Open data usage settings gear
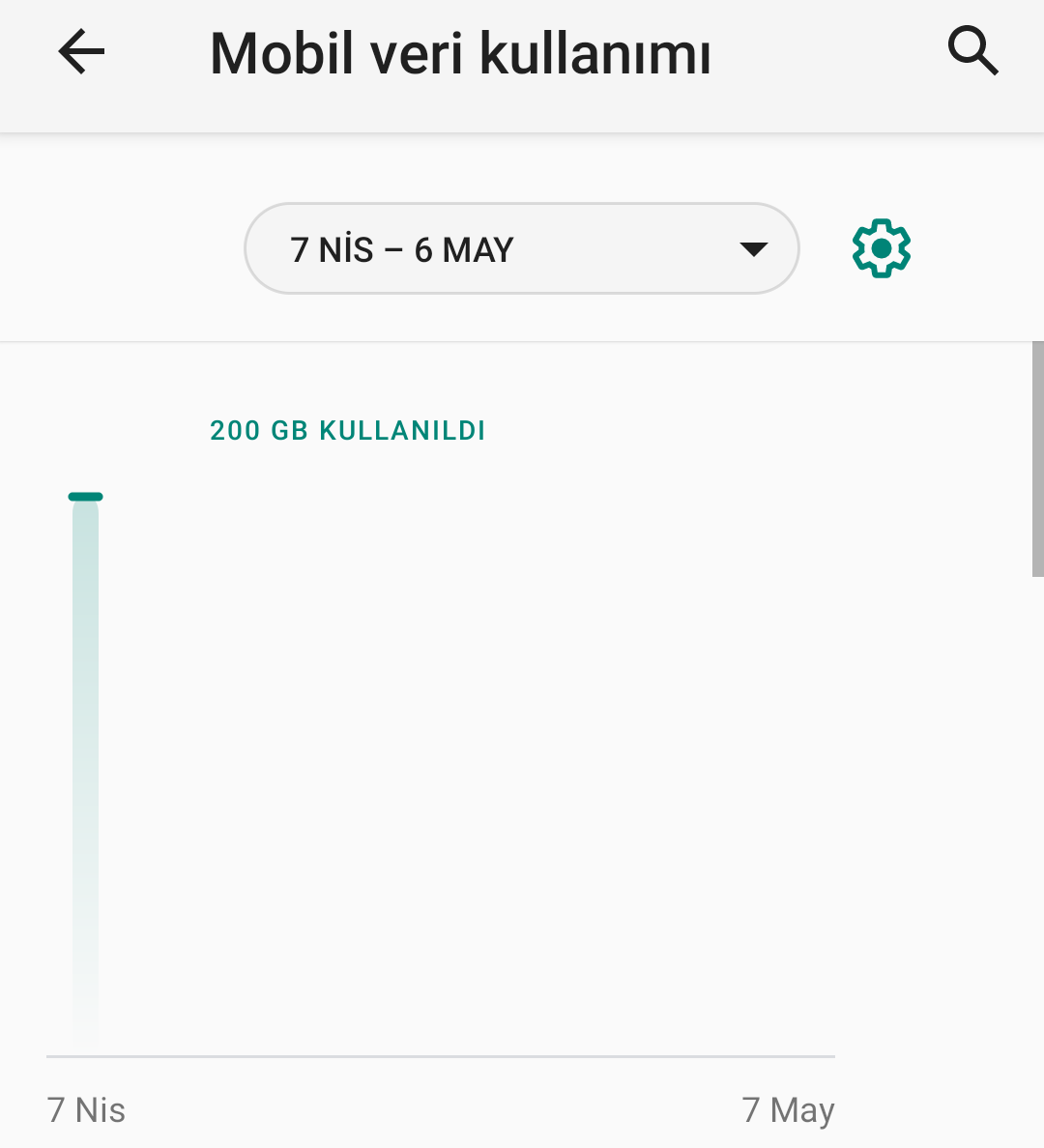The height and width of the screenshot is (1148, 1044). pyautogui.click(x=882, y=248)
